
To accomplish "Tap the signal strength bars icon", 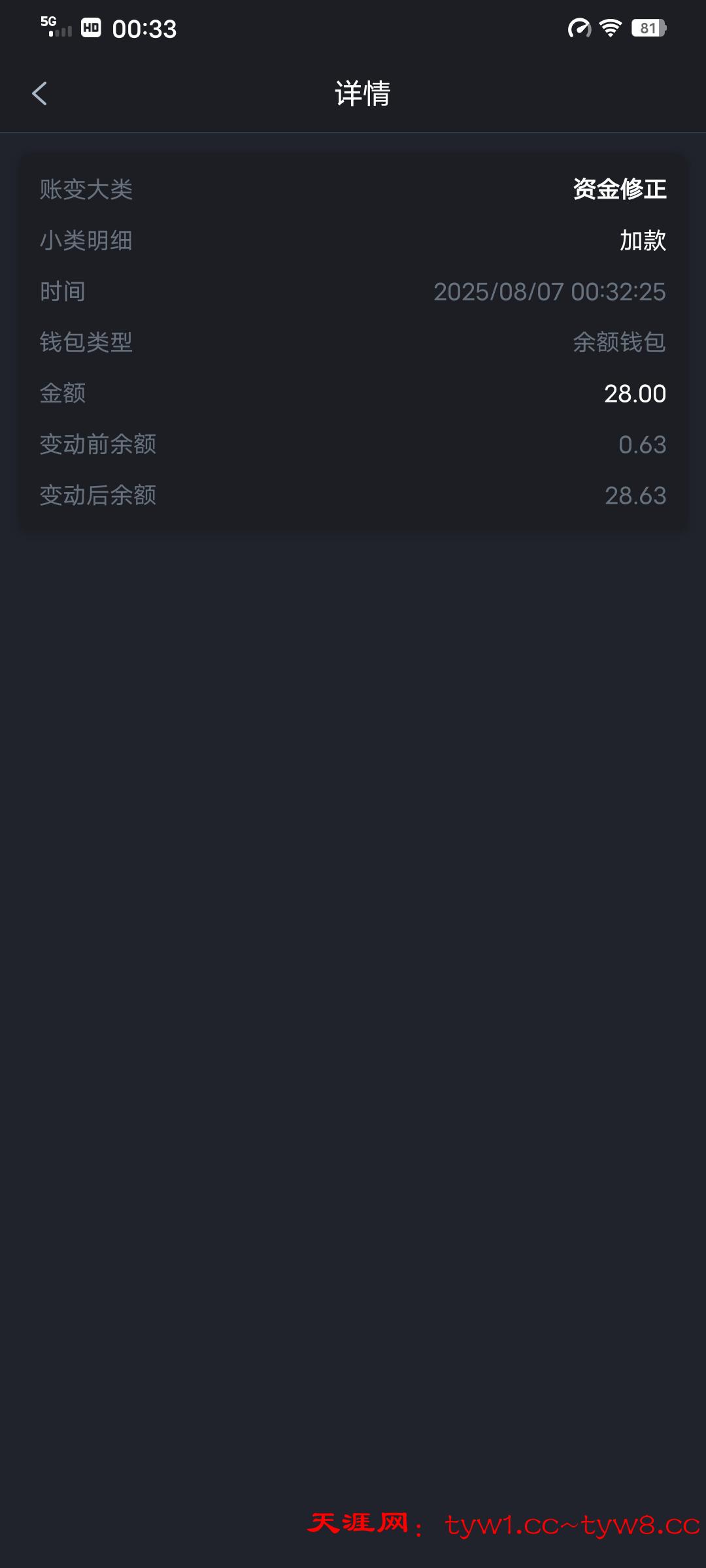I will click(59, 33).
